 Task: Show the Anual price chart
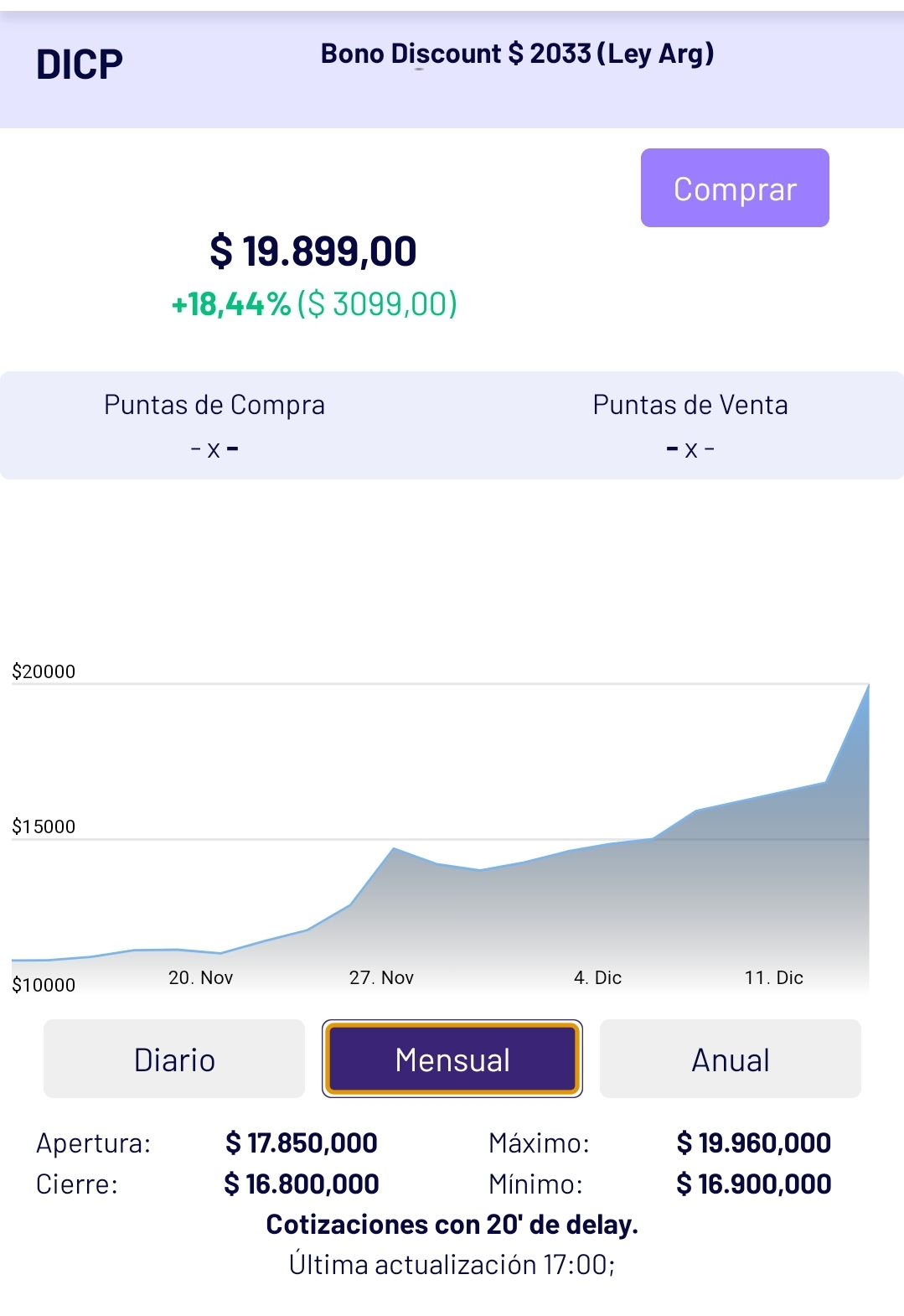[x=730, y=1059]
